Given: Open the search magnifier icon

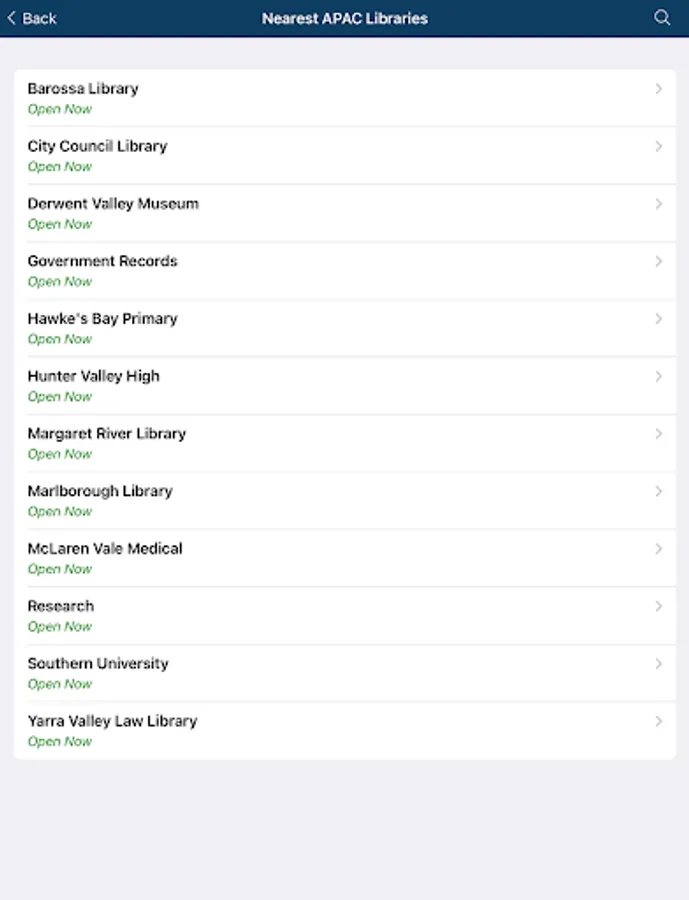Looking at the screenshot, I should [x=662, y=18].
